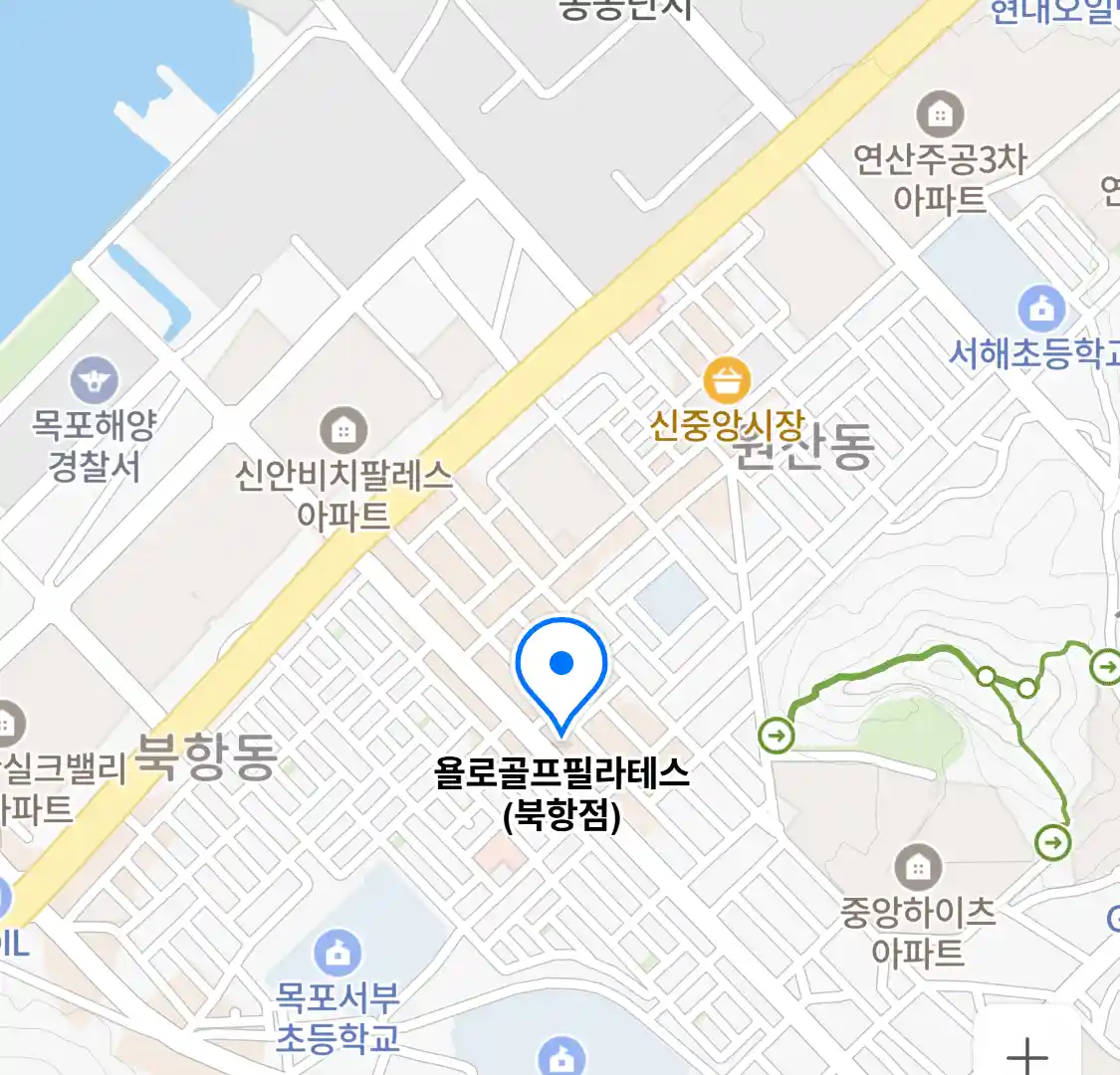Tap the 욜로골프필라테스 (북항점) location pin
This screenshot has width=1120, height=1075.
[x=561, y=667]
